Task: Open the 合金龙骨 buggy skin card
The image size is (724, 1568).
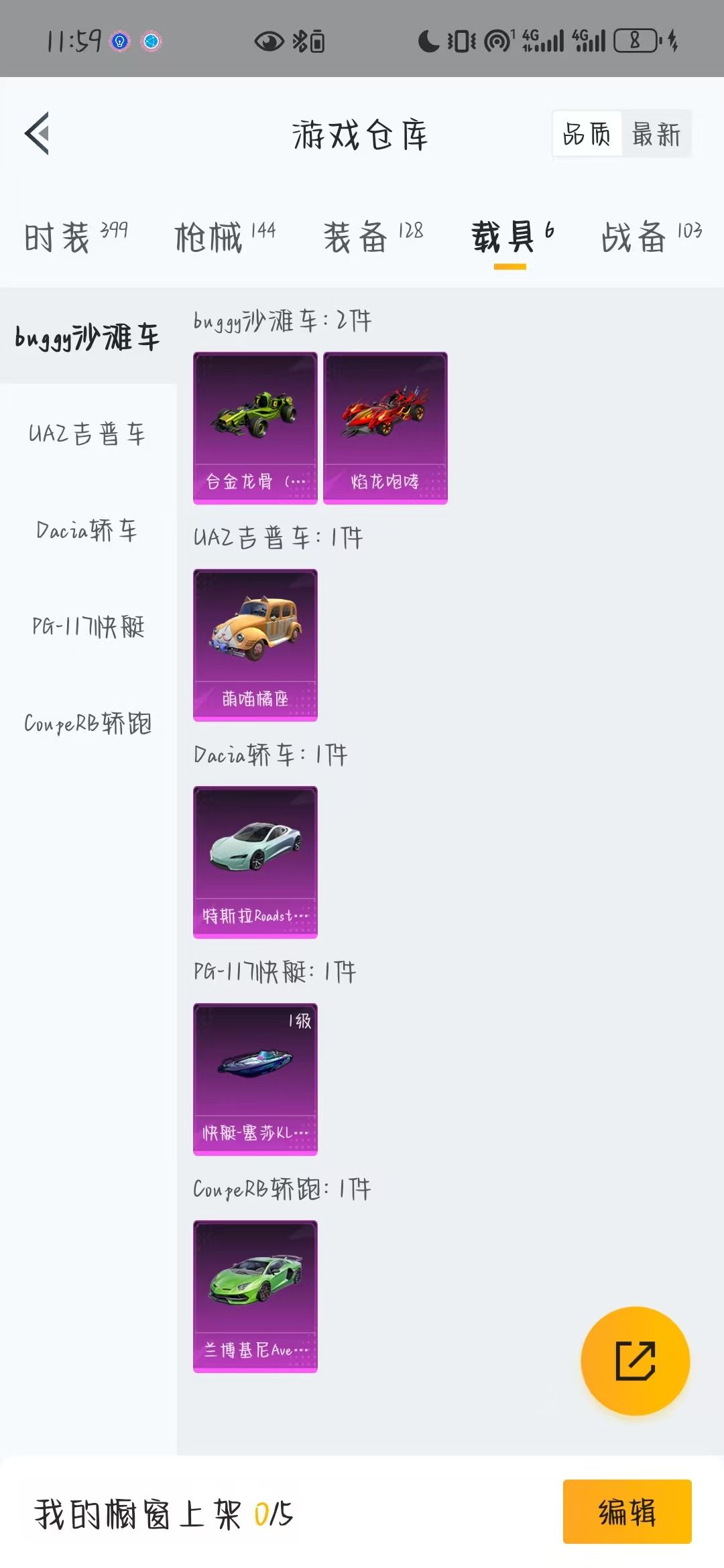Action: pyautogui.click(x=255, y=428)
